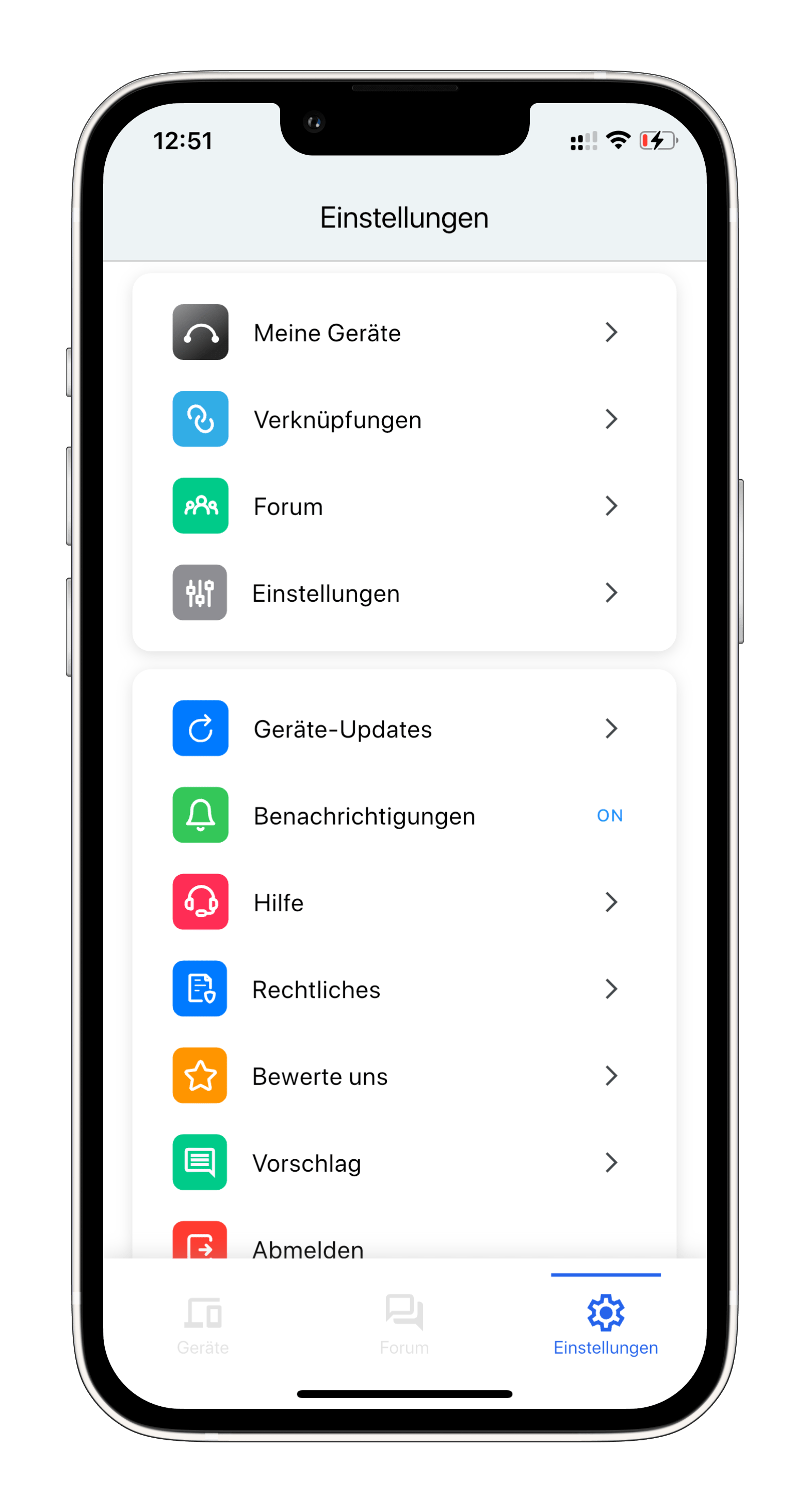This screenshot has width=810, height=1512.
Task: Tap Abmelden to log out
Action: tap(308, 1247)
